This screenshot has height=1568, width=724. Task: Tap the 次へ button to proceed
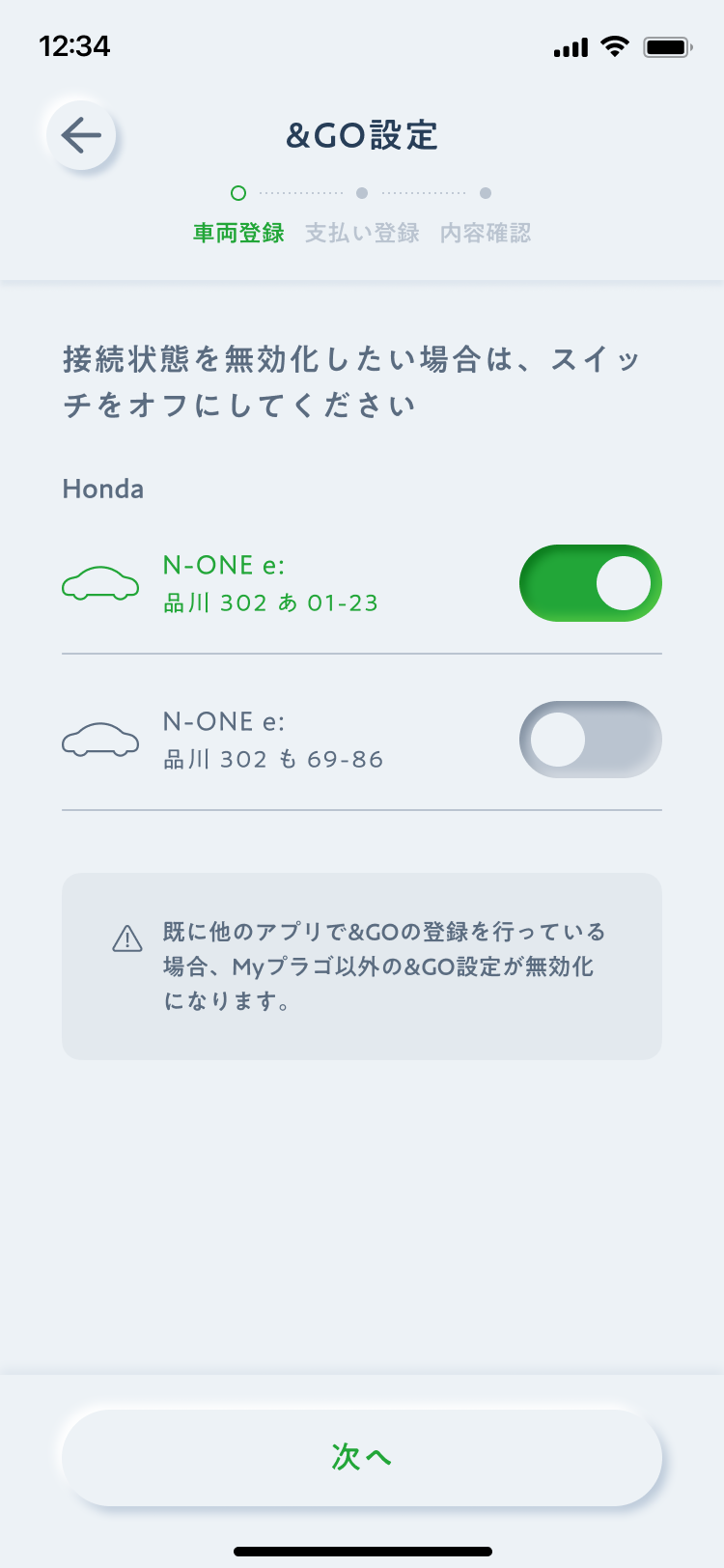[x=362, y=1457]
